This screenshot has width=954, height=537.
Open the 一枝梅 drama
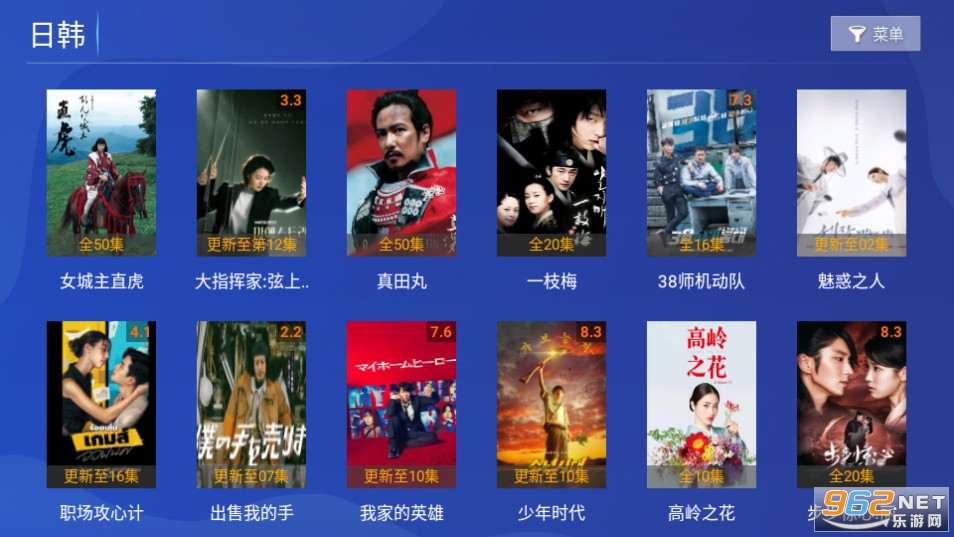pos(551,173)
